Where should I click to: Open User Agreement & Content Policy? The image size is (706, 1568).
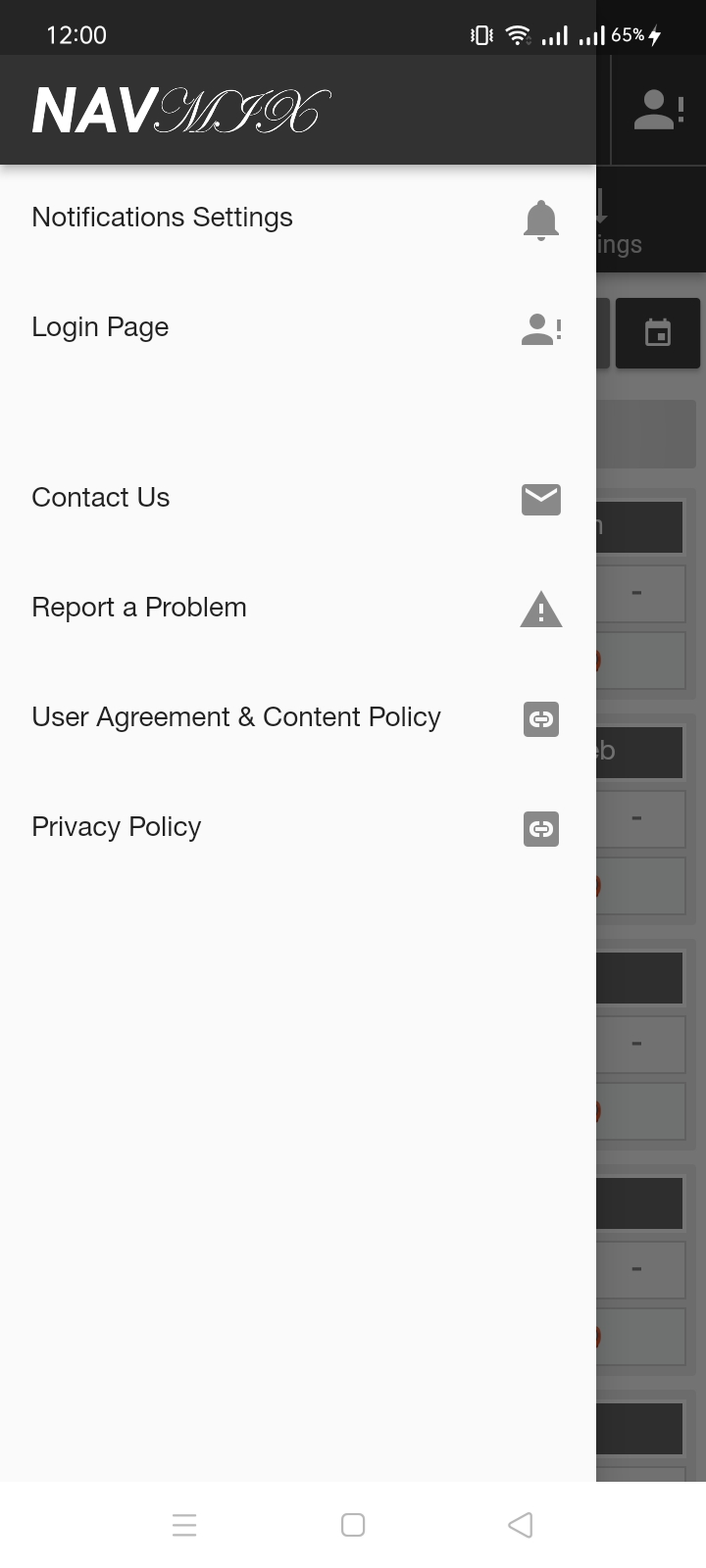click(298, 718)
